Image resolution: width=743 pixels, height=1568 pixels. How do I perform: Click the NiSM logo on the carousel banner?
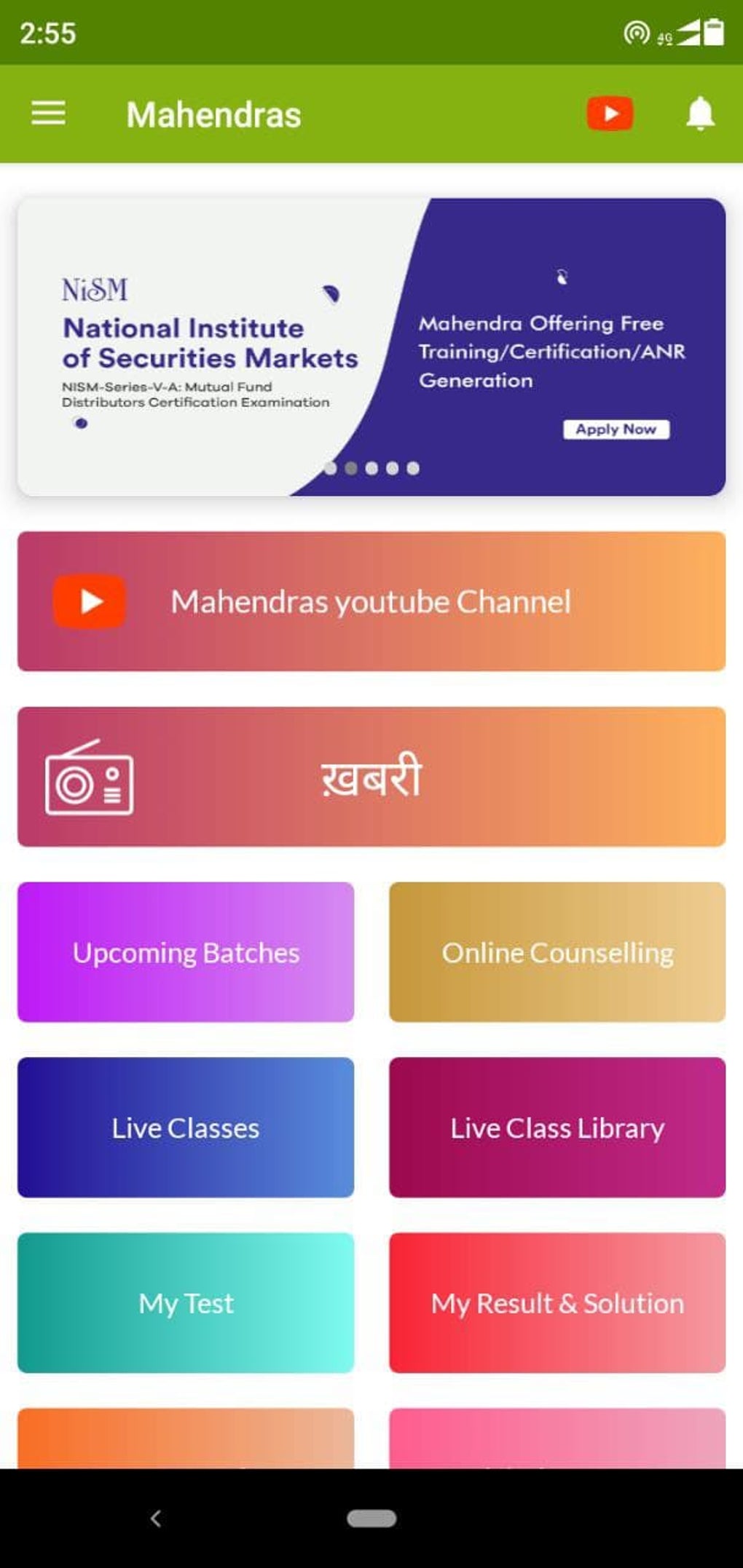95,288
